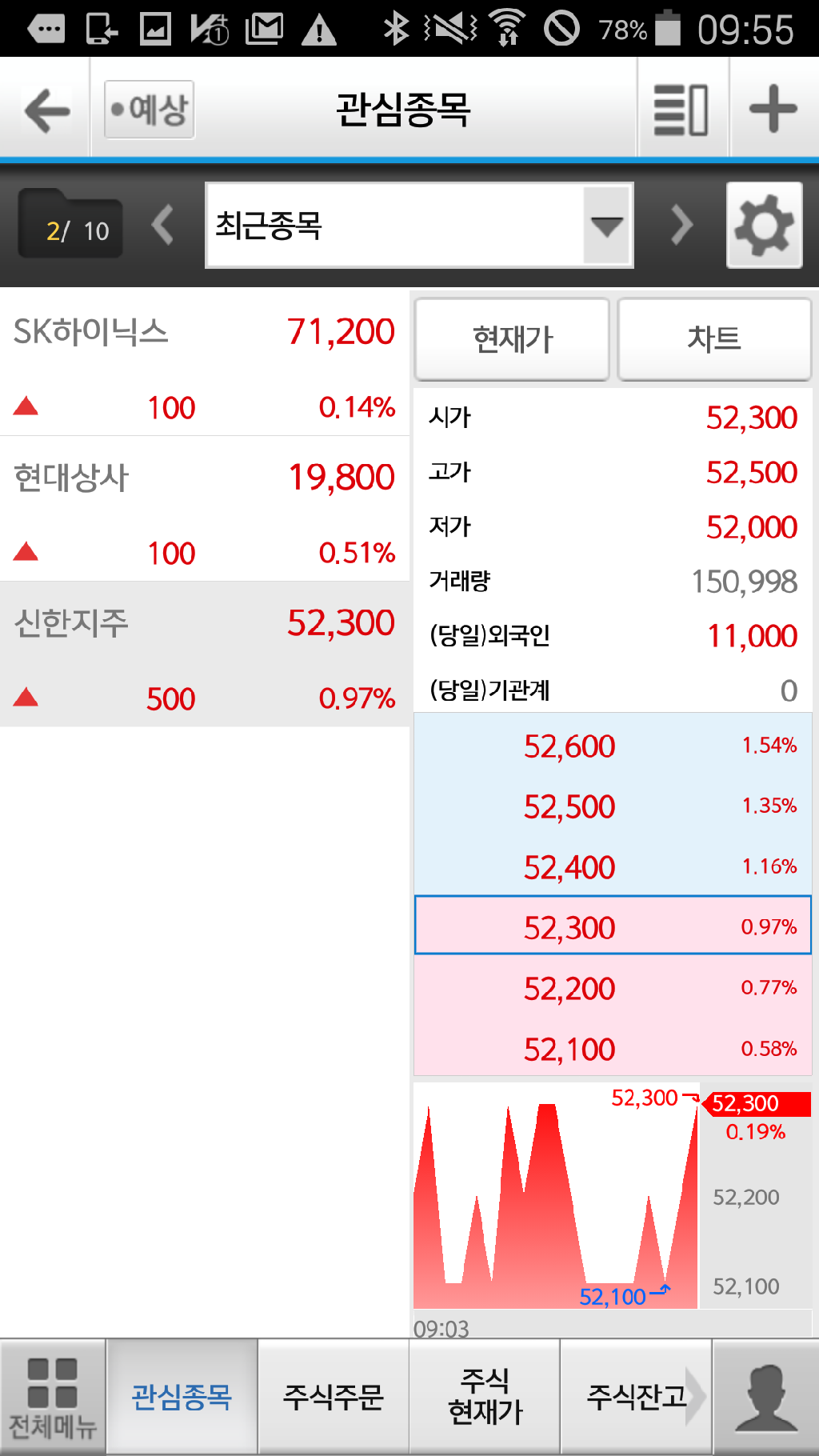Select the 현대상사 stock row
The width and height of the screenshot is (819, 1456).
[x=205, y=509]
